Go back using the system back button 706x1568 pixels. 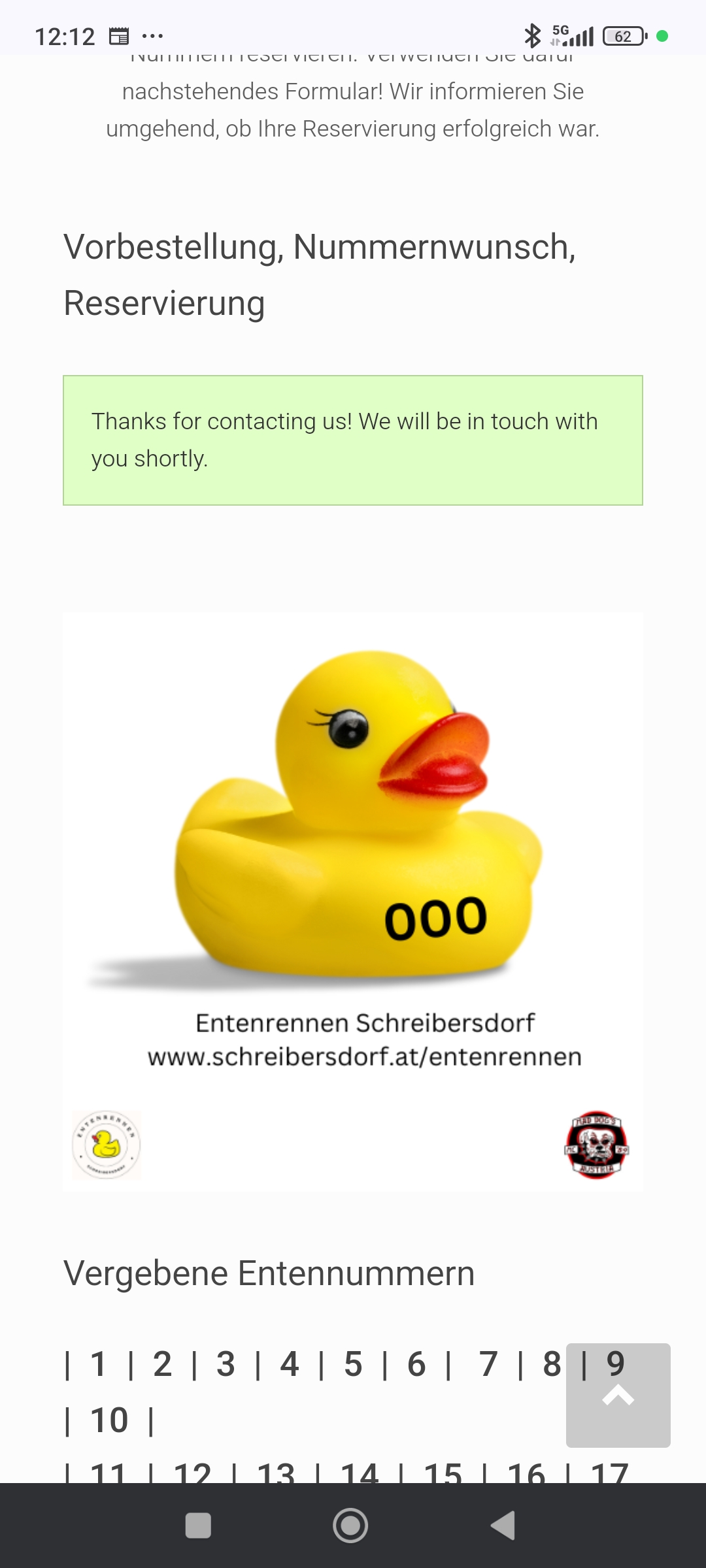point(503,1526)
